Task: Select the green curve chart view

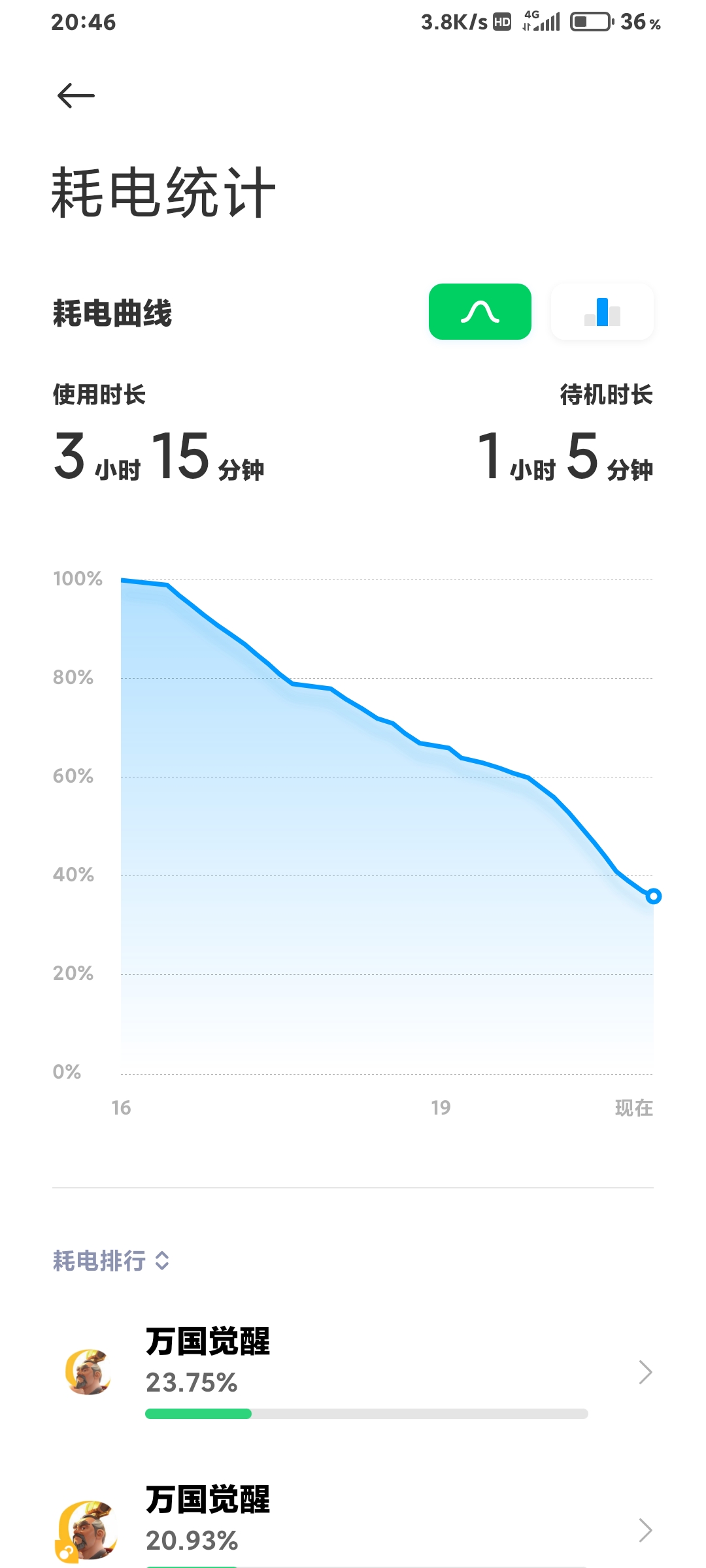Action: pyautogui.click(x=480, y=312)
